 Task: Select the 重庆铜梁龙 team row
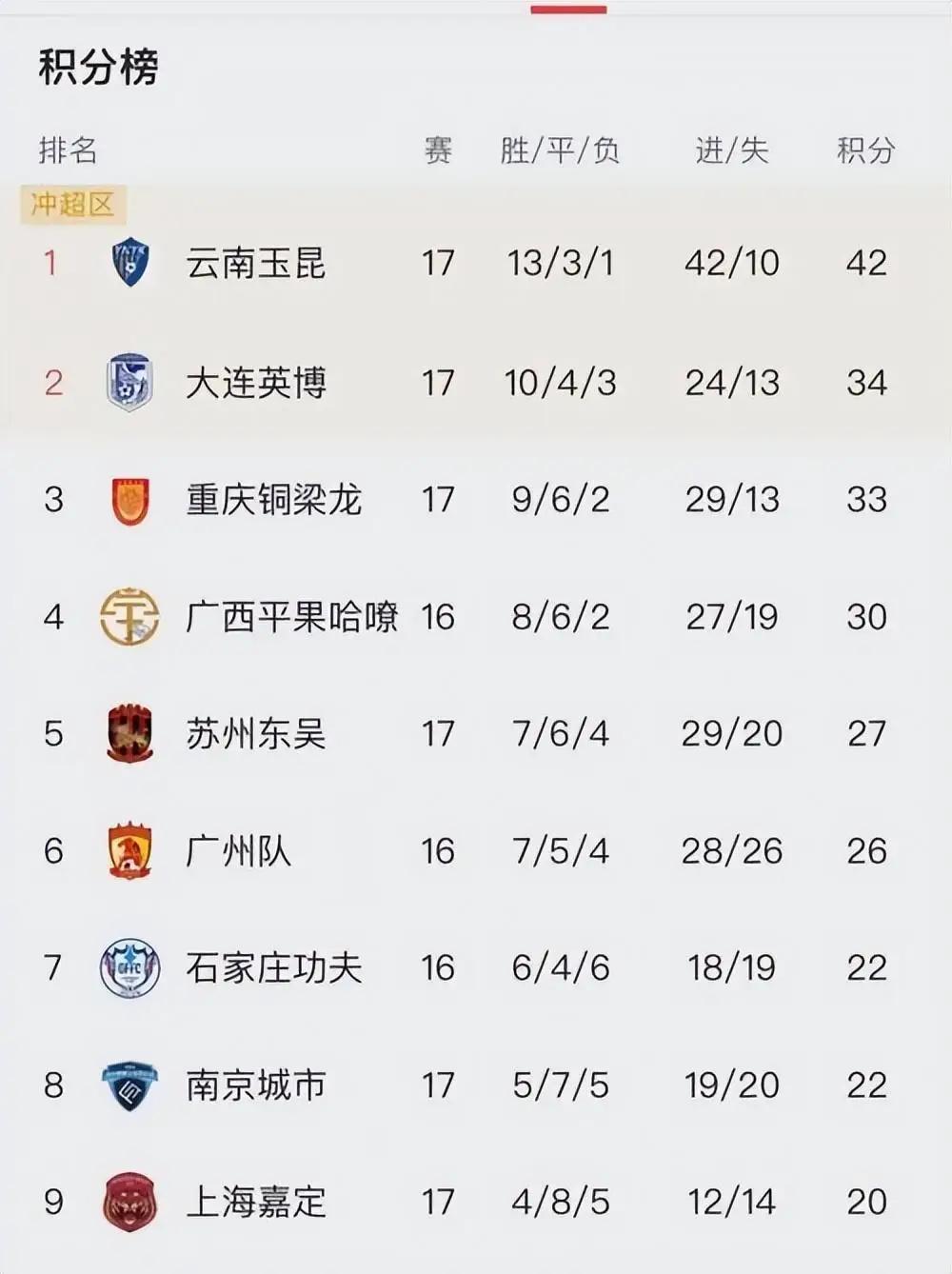coord(273,499)
